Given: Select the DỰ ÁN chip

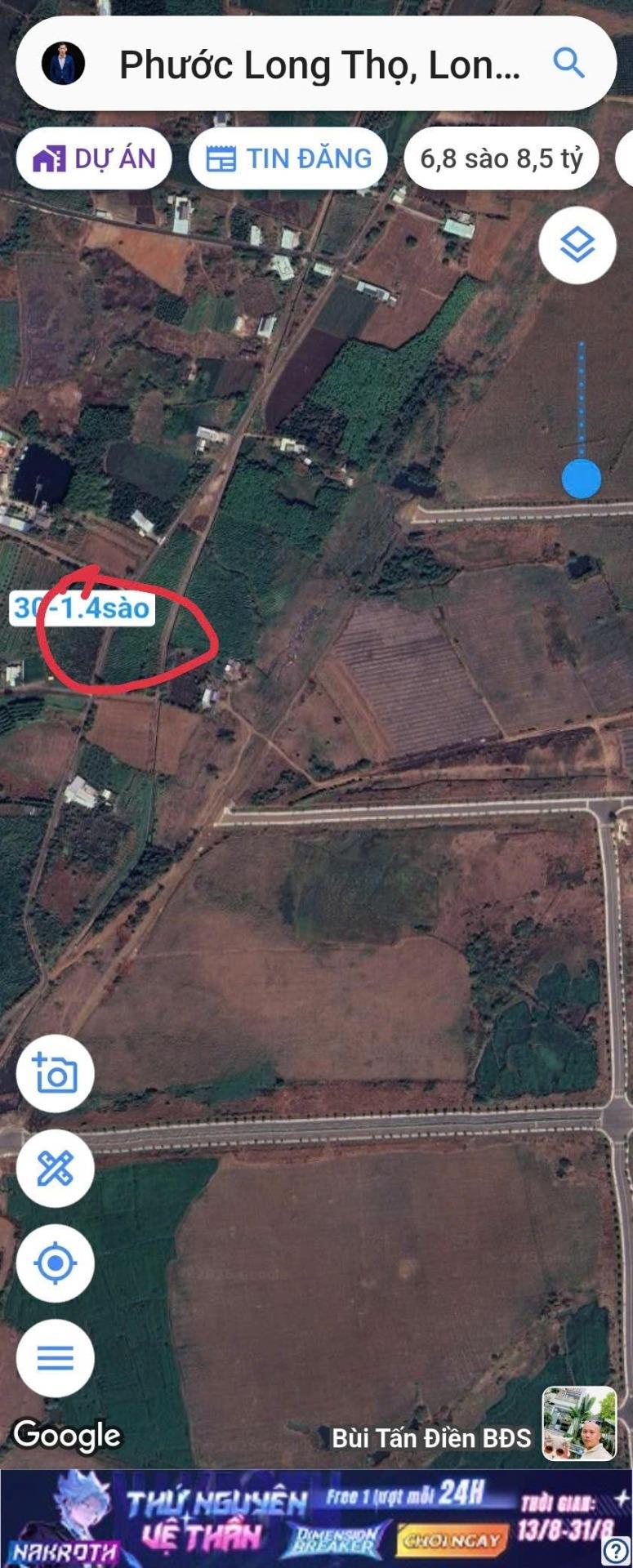Looking at the screenshot, I should 94,158.
